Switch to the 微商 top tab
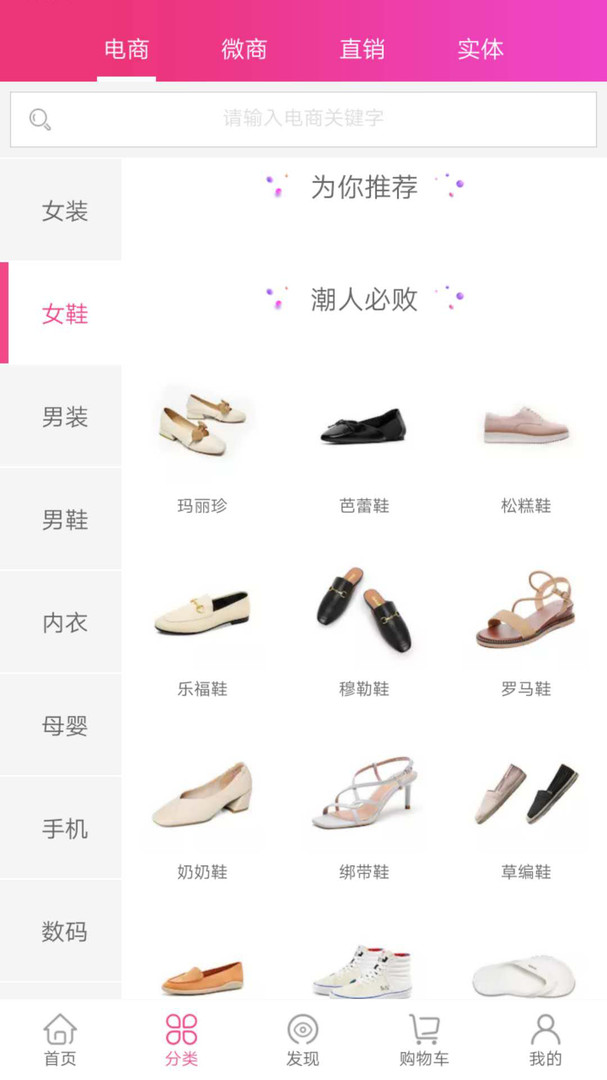The width and height of the screenshot is (607, 1080). click(x=244, y=49)
